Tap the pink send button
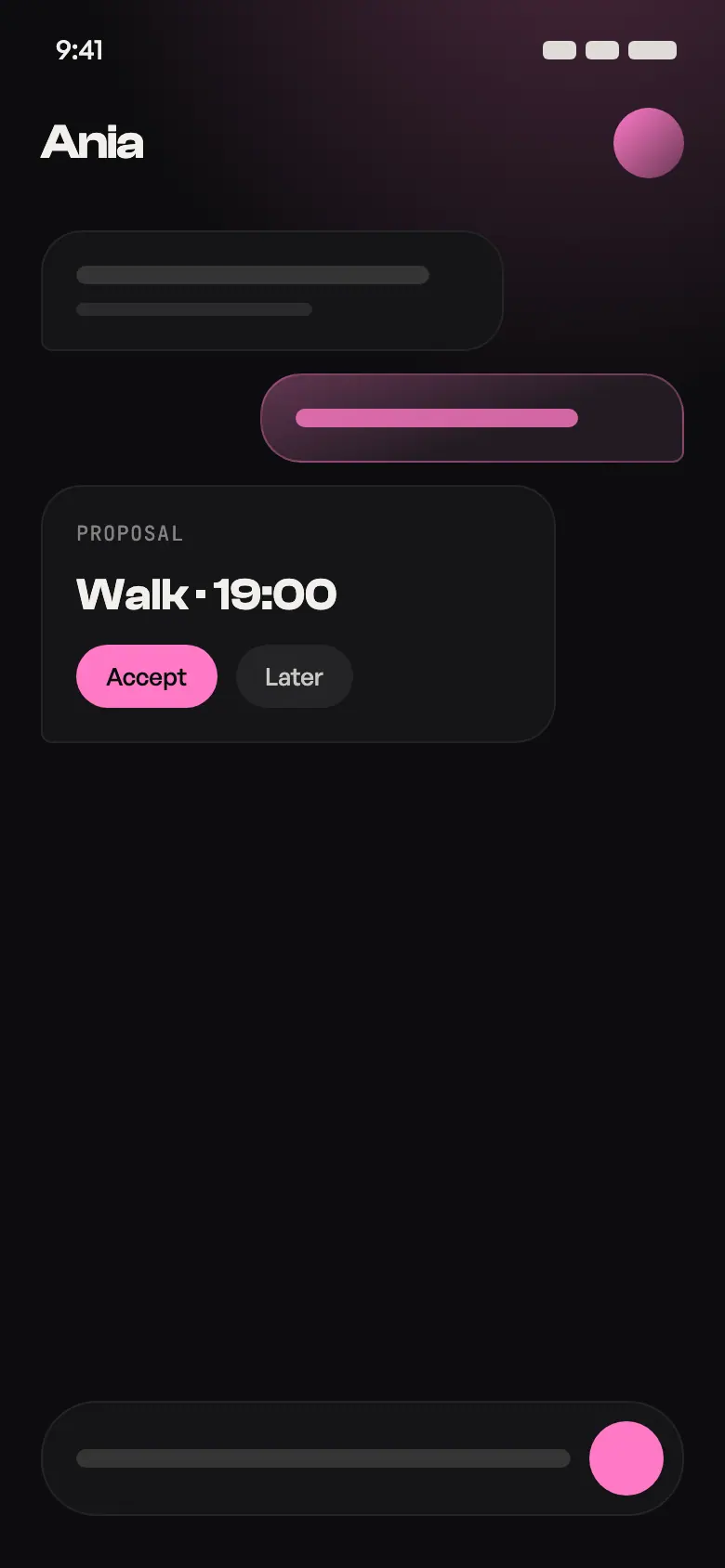725x1568 pixels. click(626, 1458)
